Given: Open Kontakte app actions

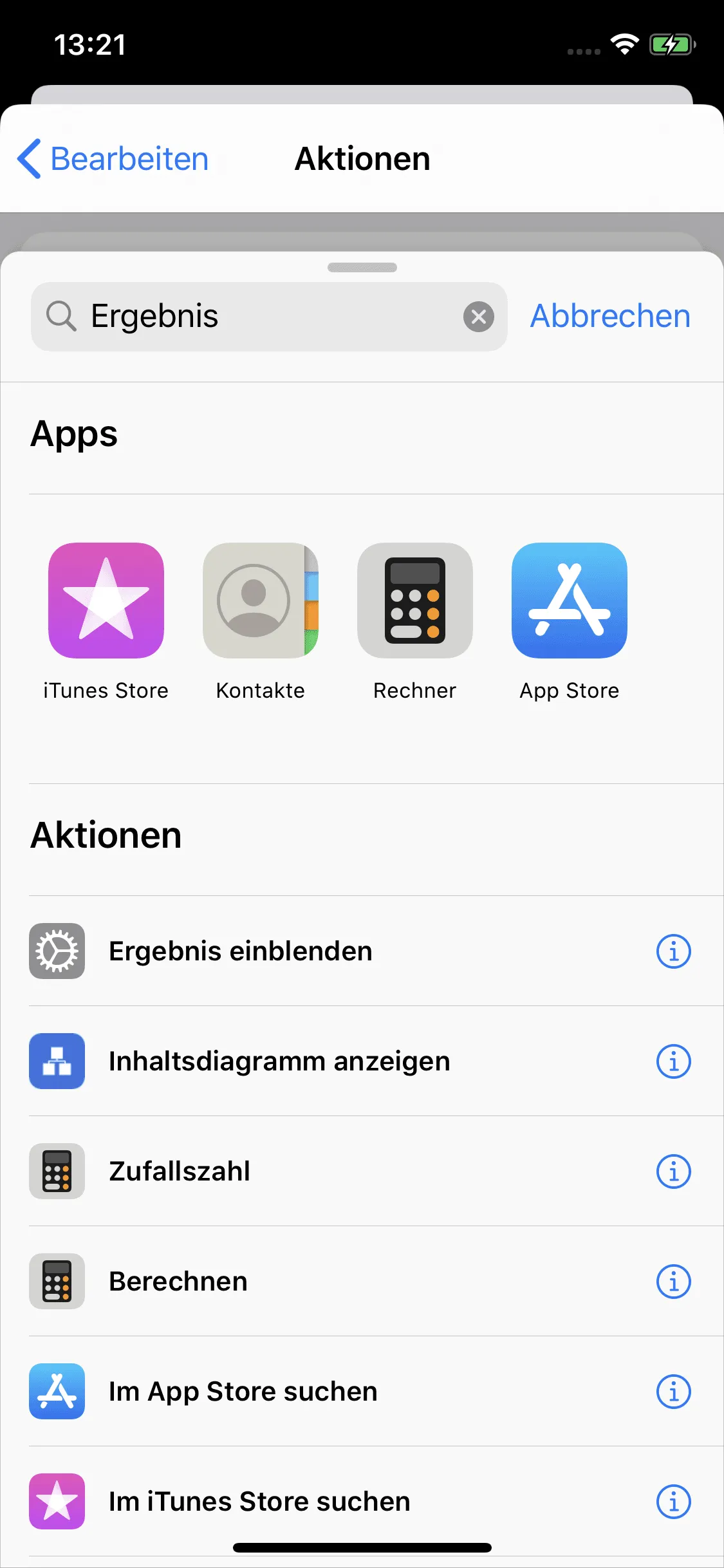Looking at the screenshot, I should [x=261, y=622].
